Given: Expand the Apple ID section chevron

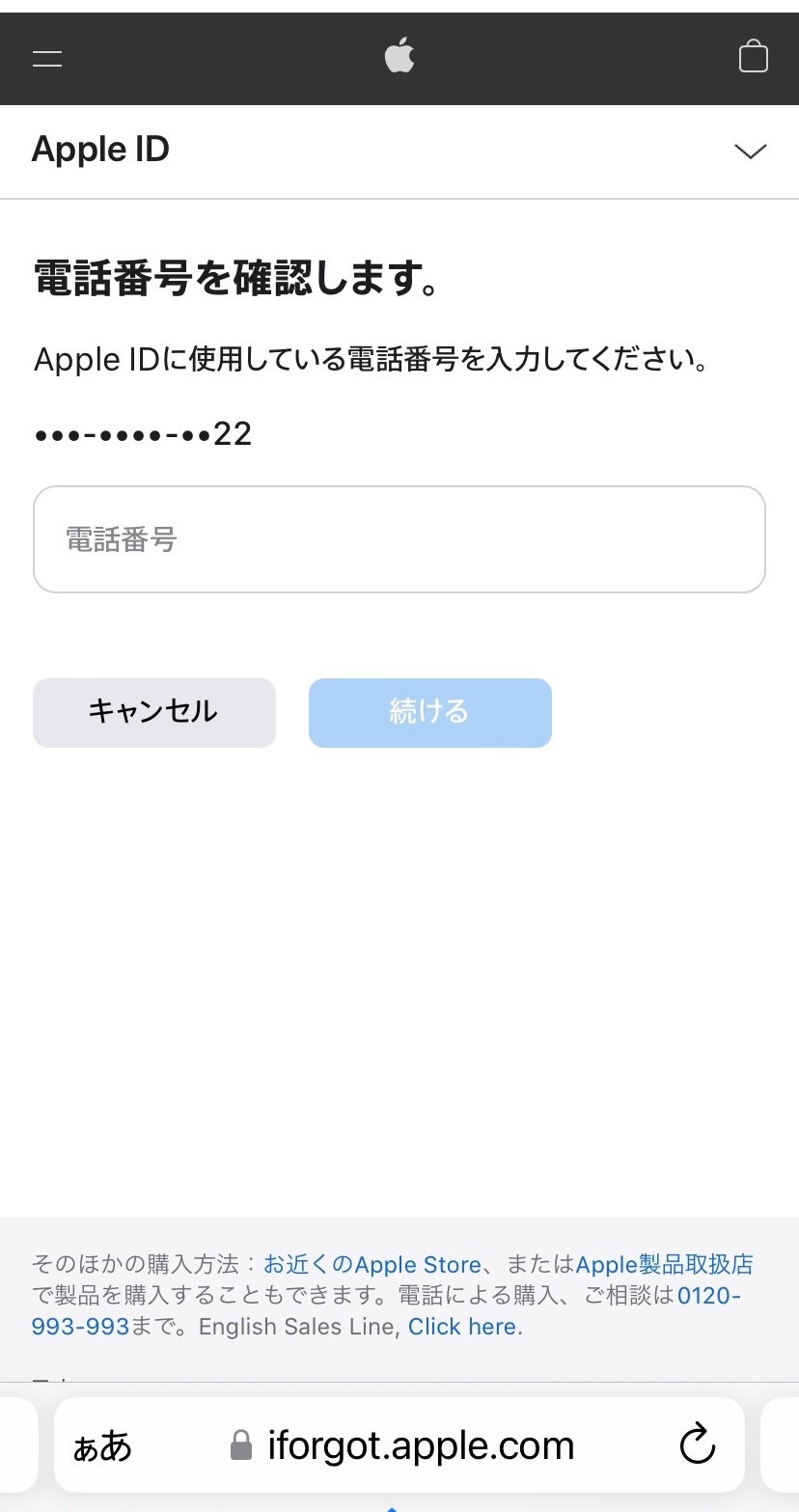Looking at the screenshot, I should click(x=750, y=151).
